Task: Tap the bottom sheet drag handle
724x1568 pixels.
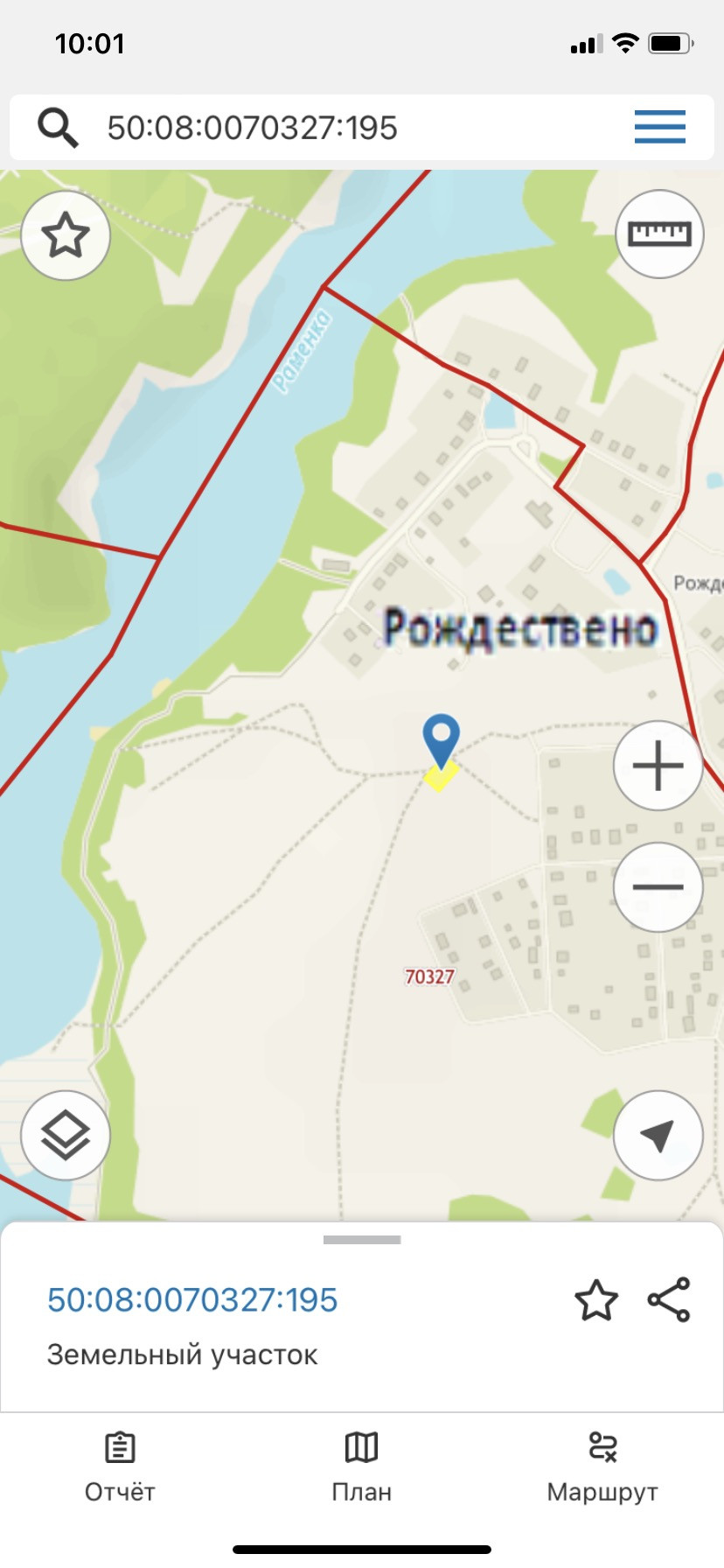Action: coord(362,1240)
